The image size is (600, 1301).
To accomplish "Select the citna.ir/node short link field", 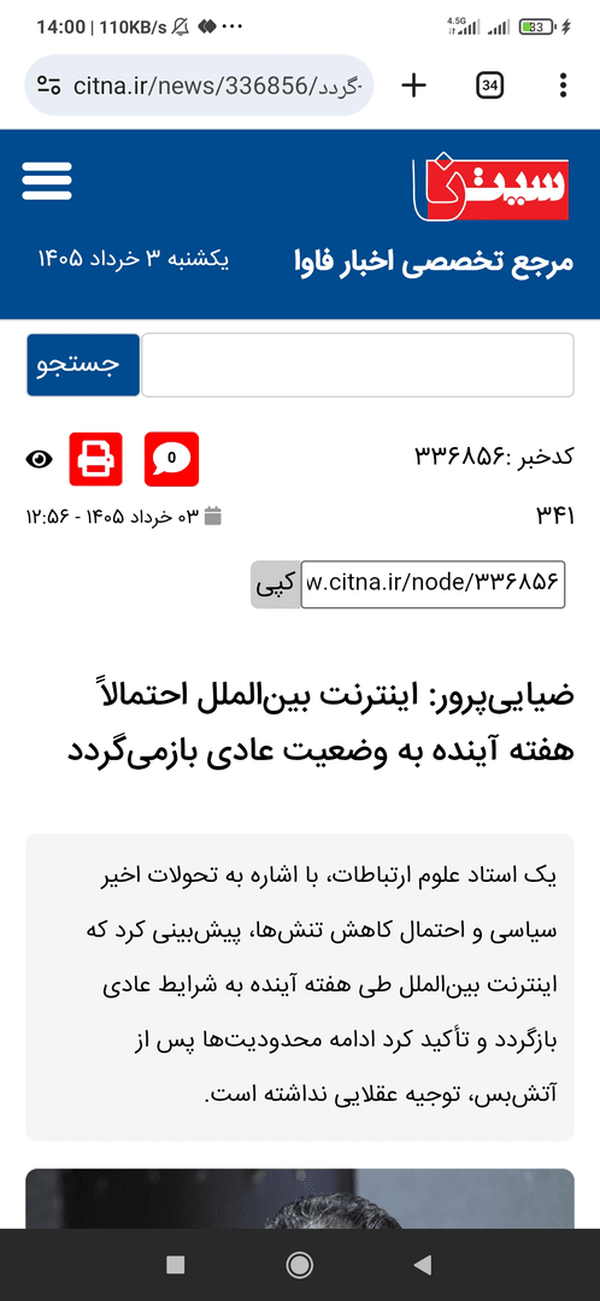I will point(432,584).
